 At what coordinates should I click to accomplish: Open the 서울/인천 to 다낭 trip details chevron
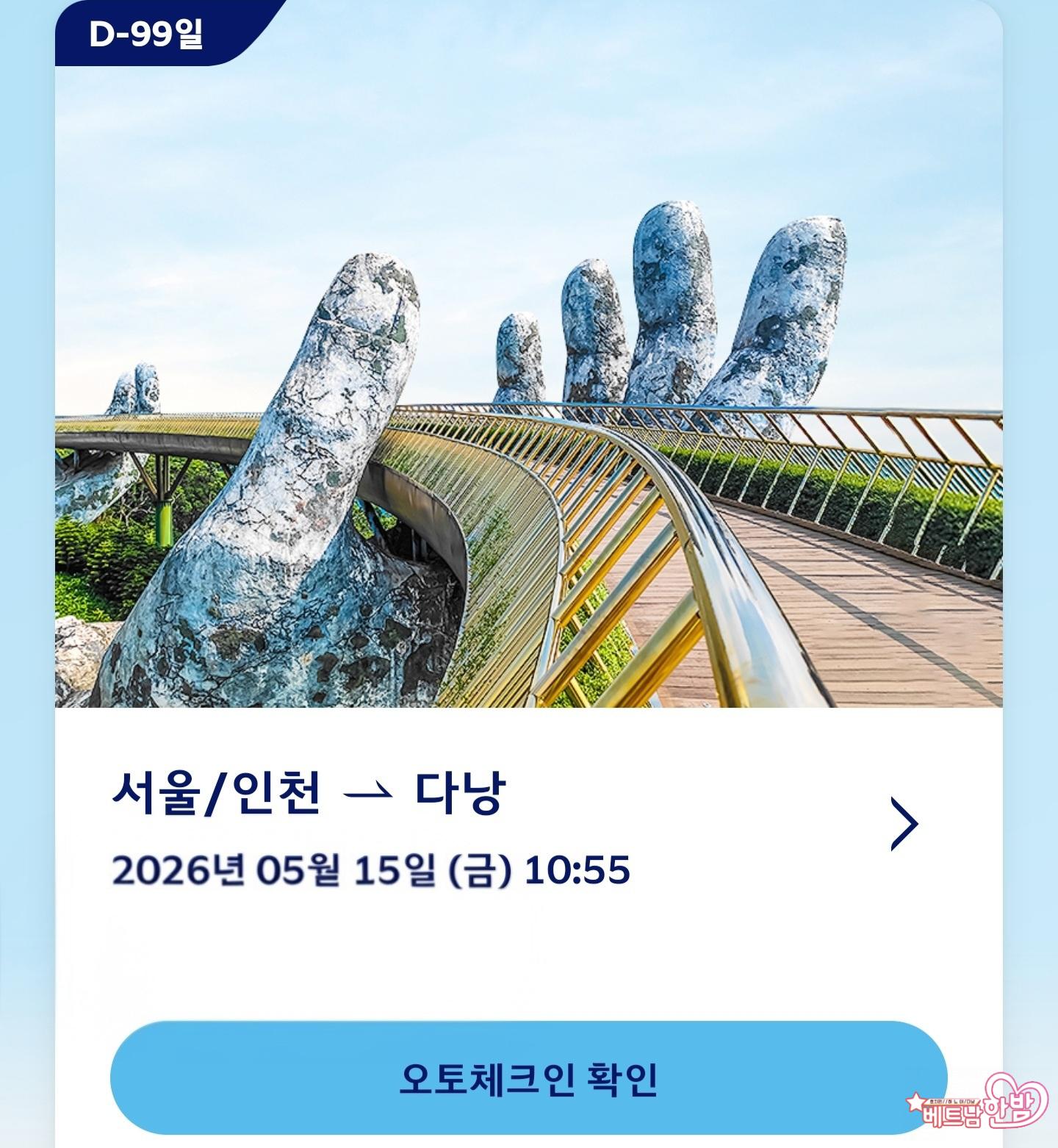[904, 823]
